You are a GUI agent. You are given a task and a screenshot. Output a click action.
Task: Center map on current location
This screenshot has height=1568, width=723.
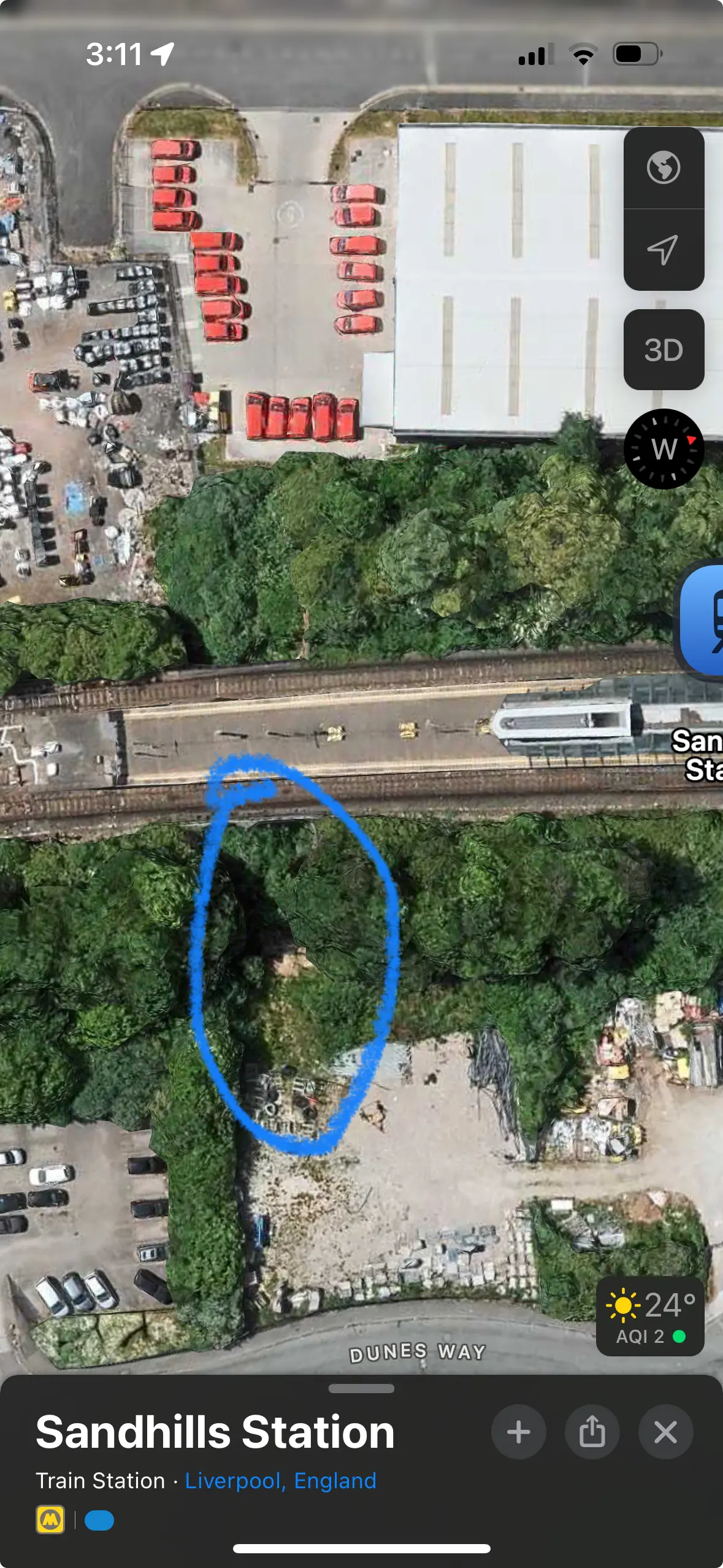pos(664,250)
